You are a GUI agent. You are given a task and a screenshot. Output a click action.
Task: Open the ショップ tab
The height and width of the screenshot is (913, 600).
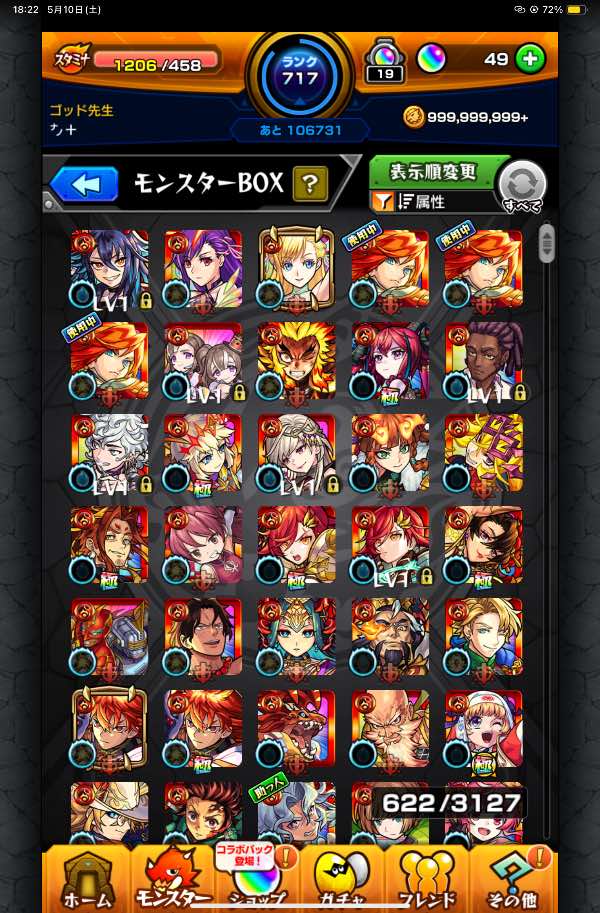(258, 877)
